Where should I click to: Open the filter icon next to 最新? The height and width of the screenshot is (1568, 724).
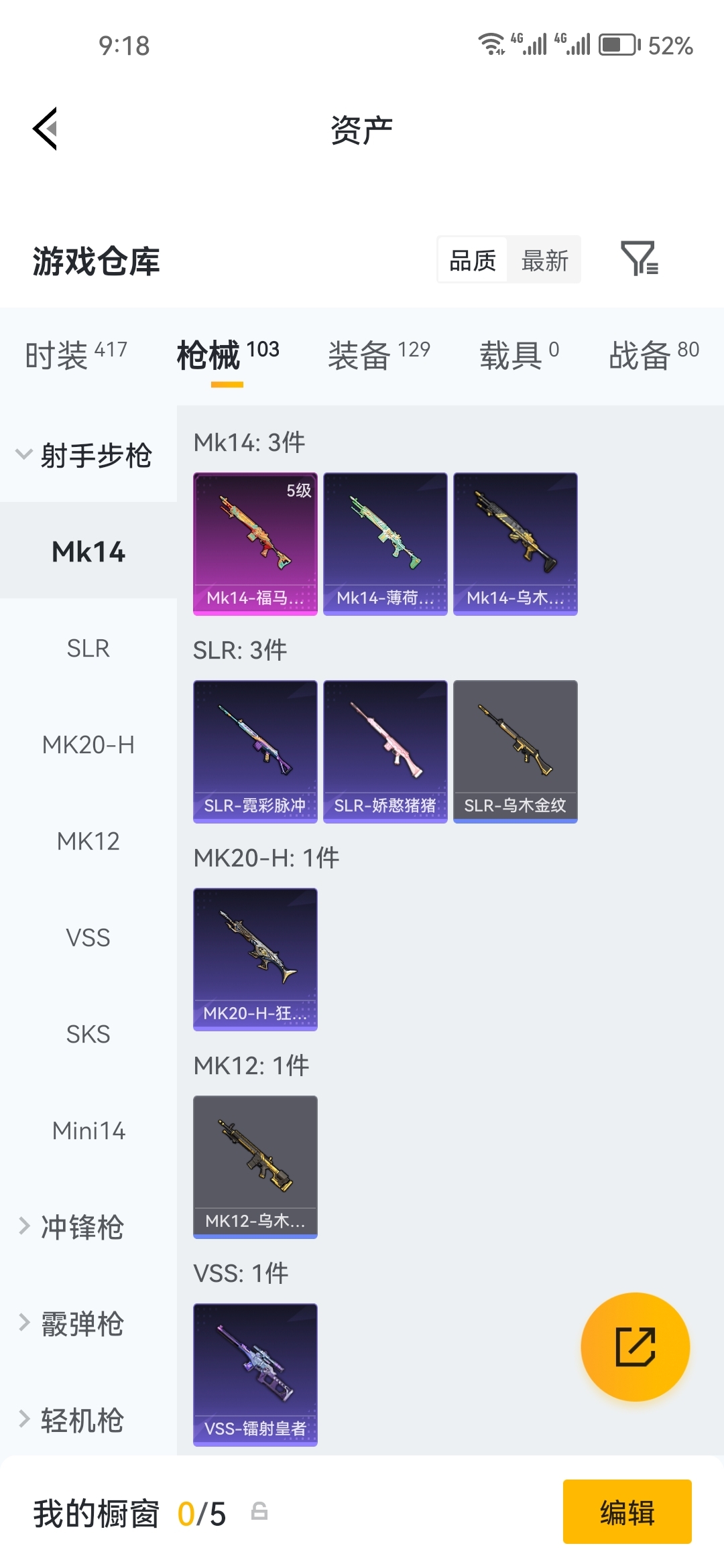coord(639,259)
